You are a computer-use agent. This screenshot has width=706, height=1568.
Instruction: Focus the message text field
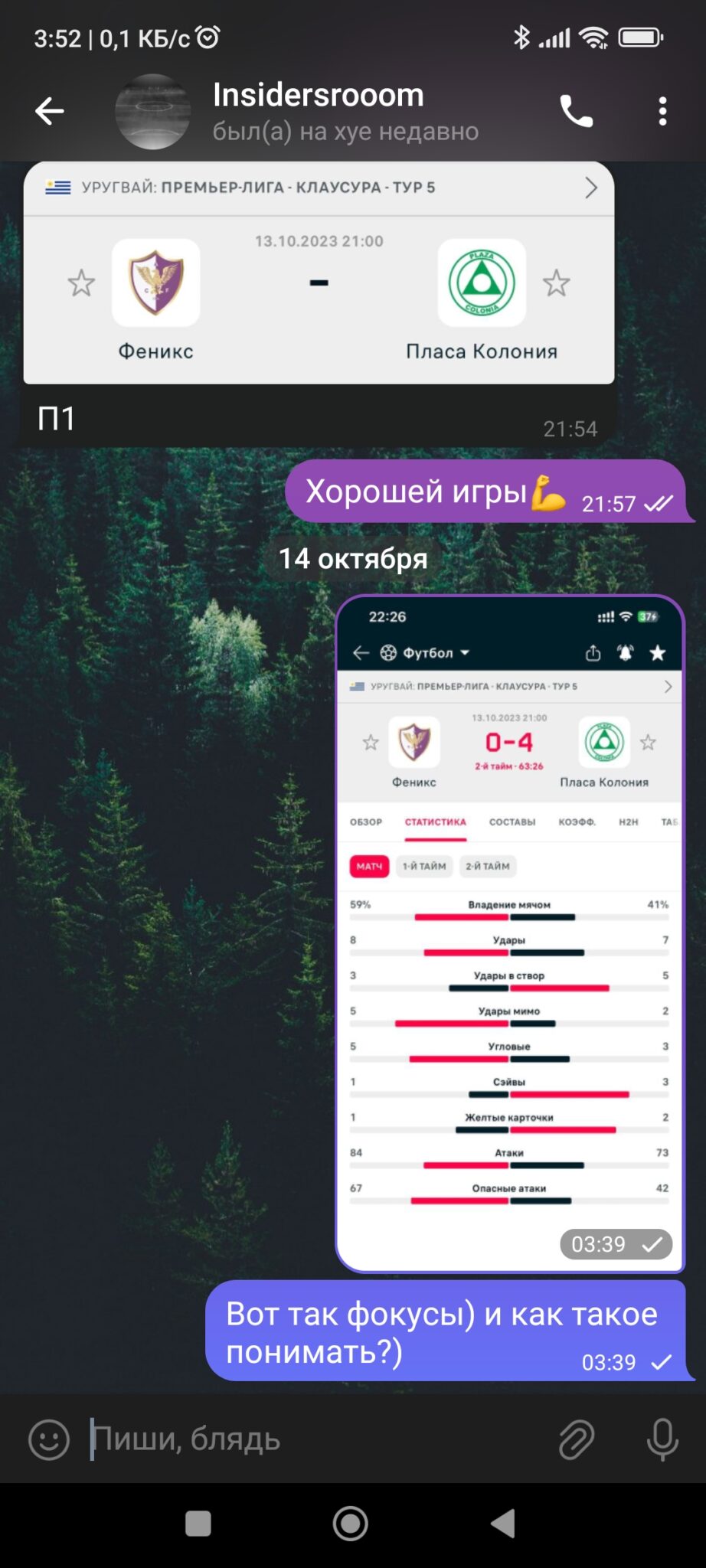click(x=314, y=1439)
